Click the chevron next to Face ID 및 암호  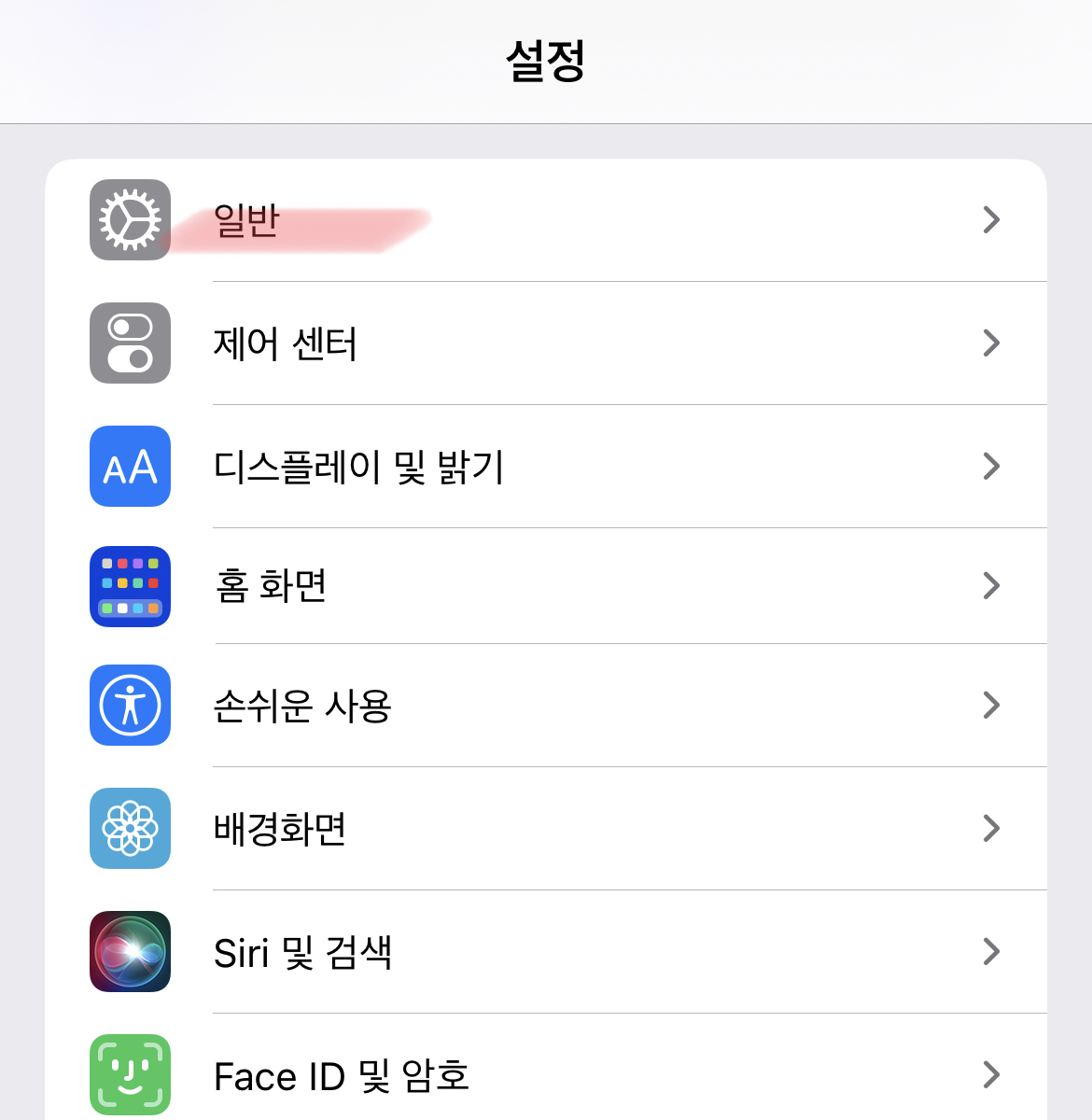992,1075
